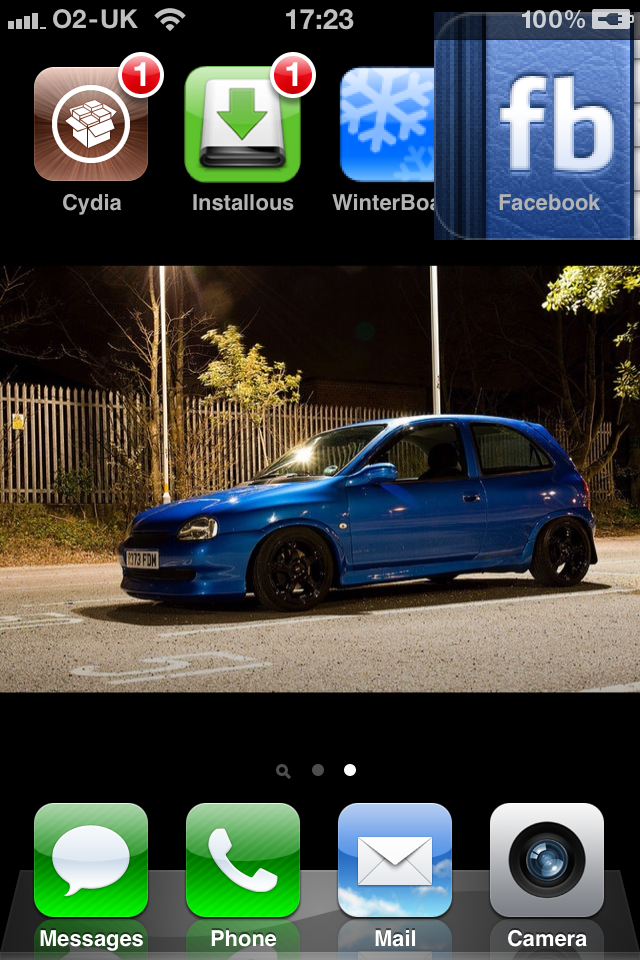
Task: Open the Phone app
Action: point(243,860)
